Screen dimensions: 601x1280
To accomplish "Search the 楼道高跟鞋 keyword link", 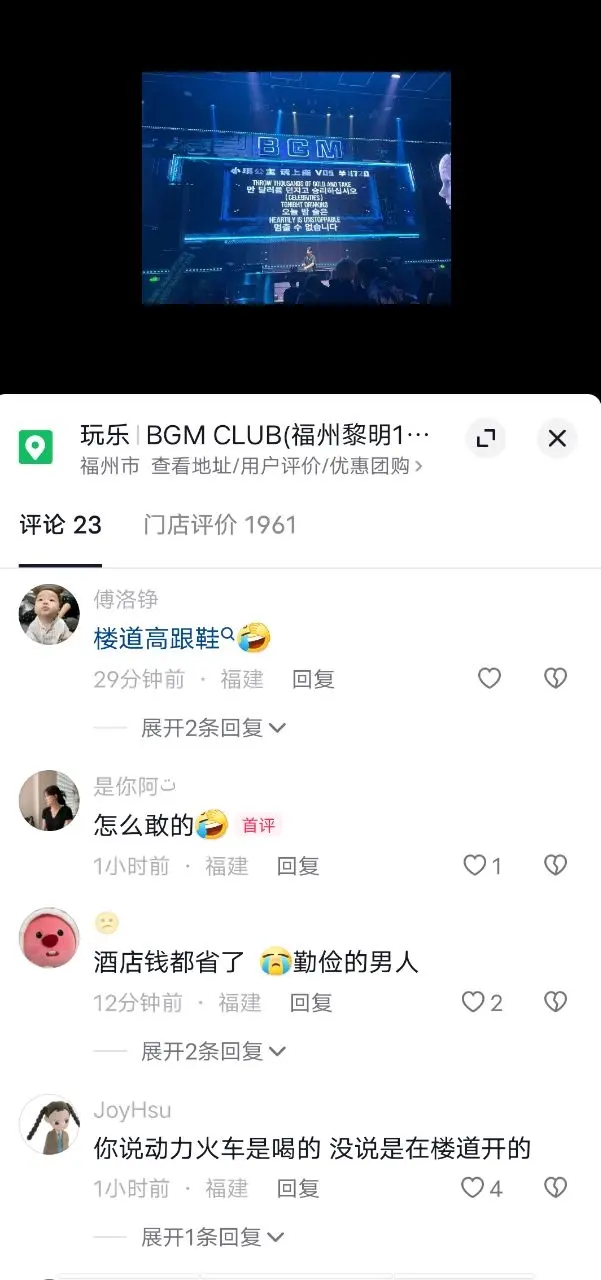I will point(164,637).
